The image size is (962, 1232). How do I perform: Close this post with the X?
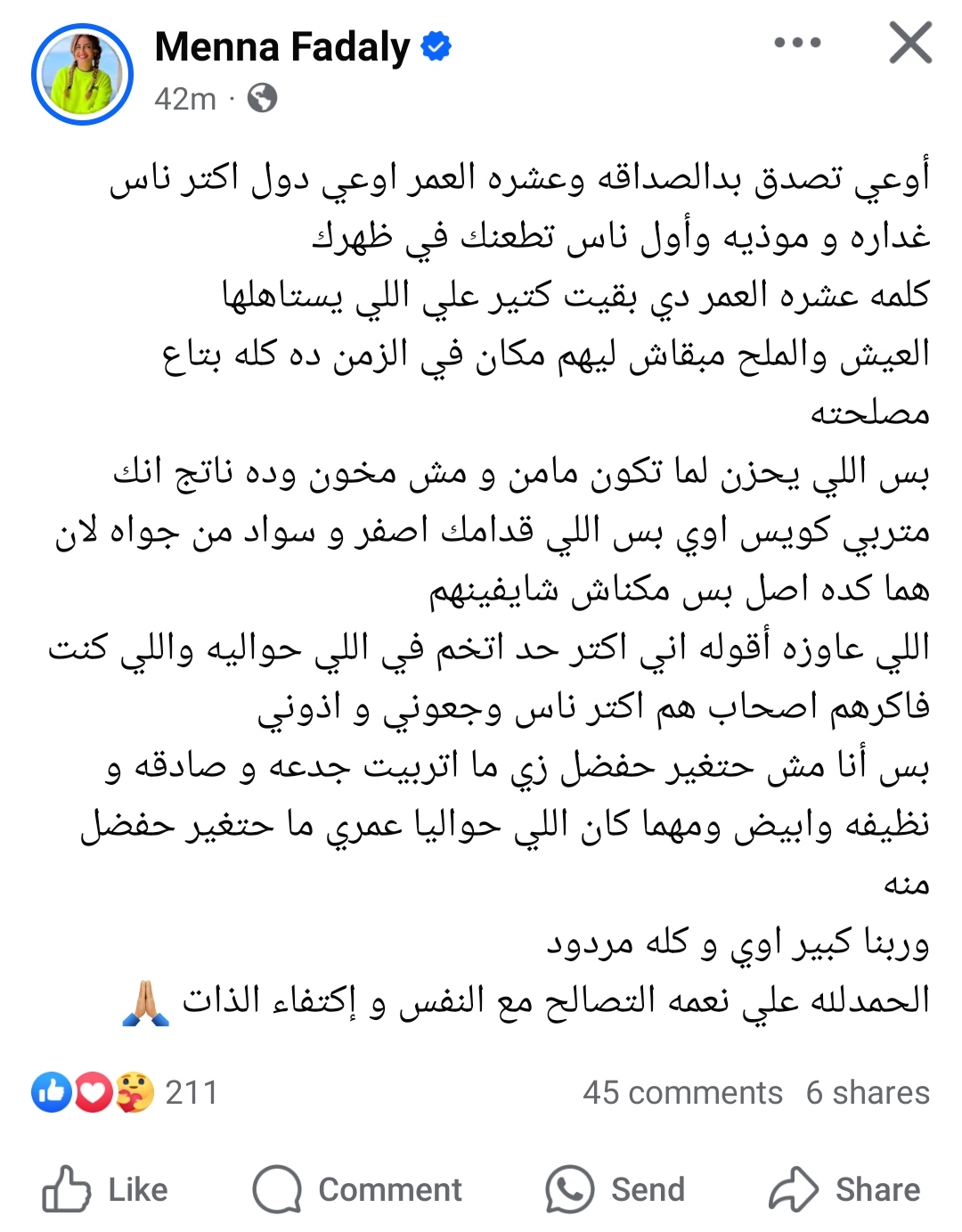click(x=909, y=43)
